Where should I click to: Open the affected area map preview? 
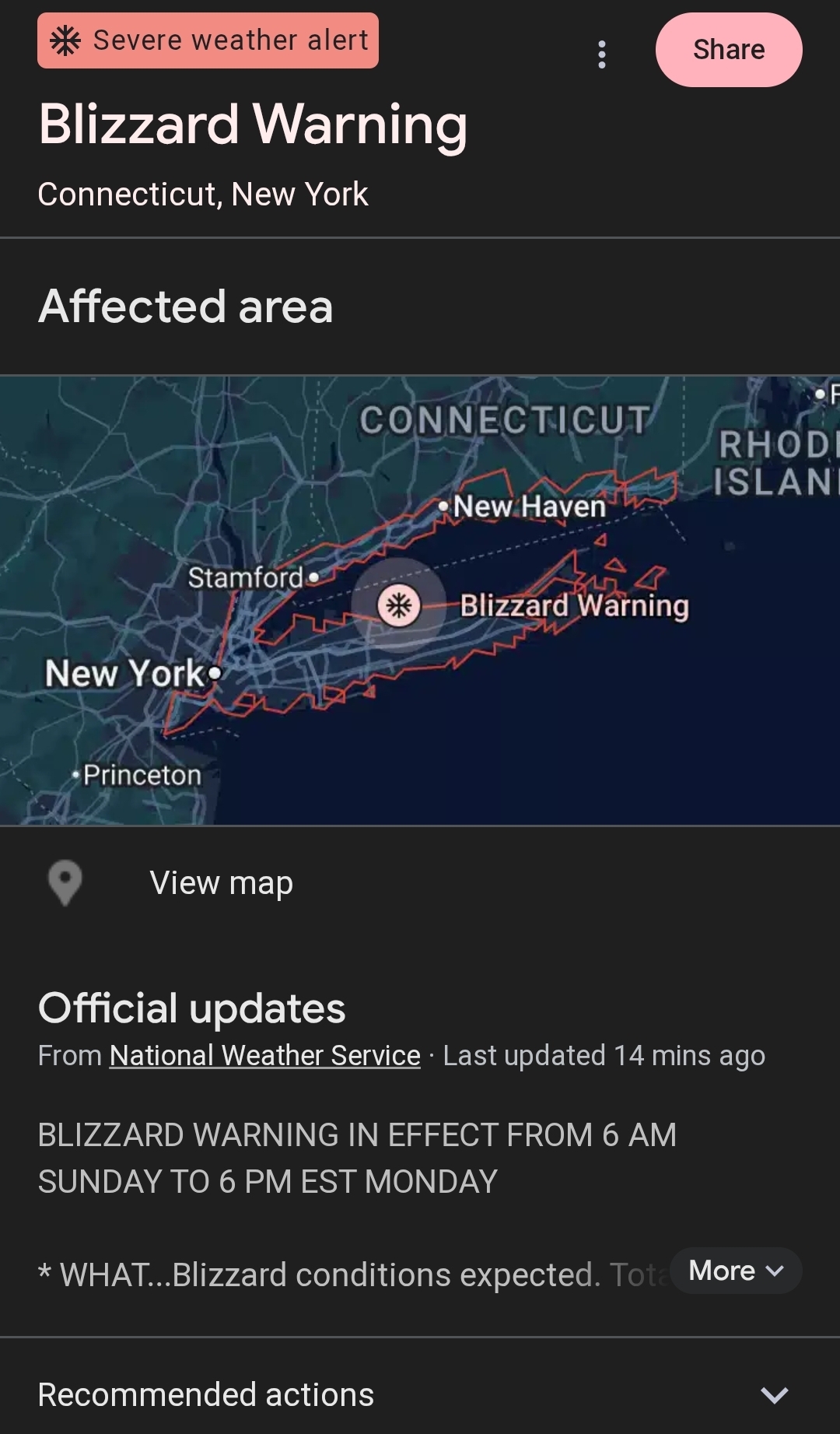pyautogui.click(x=420, y=600)
